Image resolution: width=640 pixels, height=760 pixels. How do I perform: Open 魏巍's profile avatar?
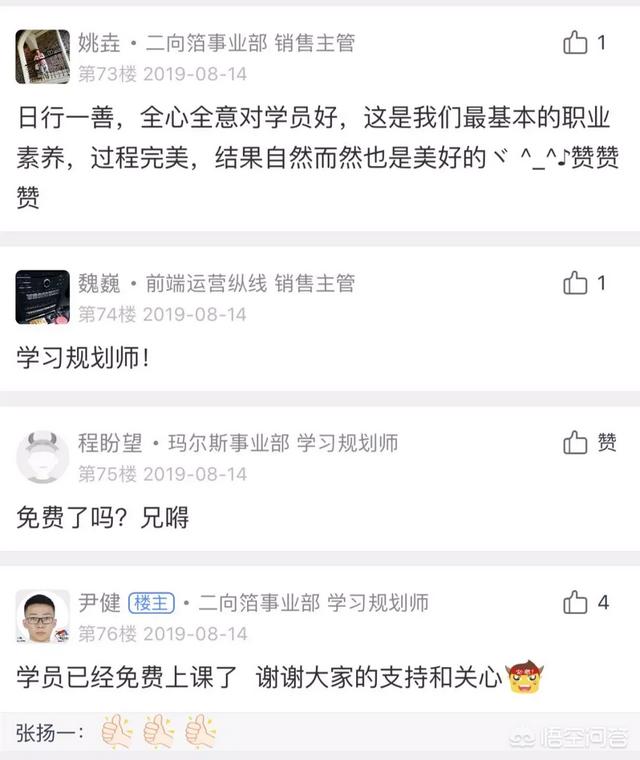[x=43, y=297]
